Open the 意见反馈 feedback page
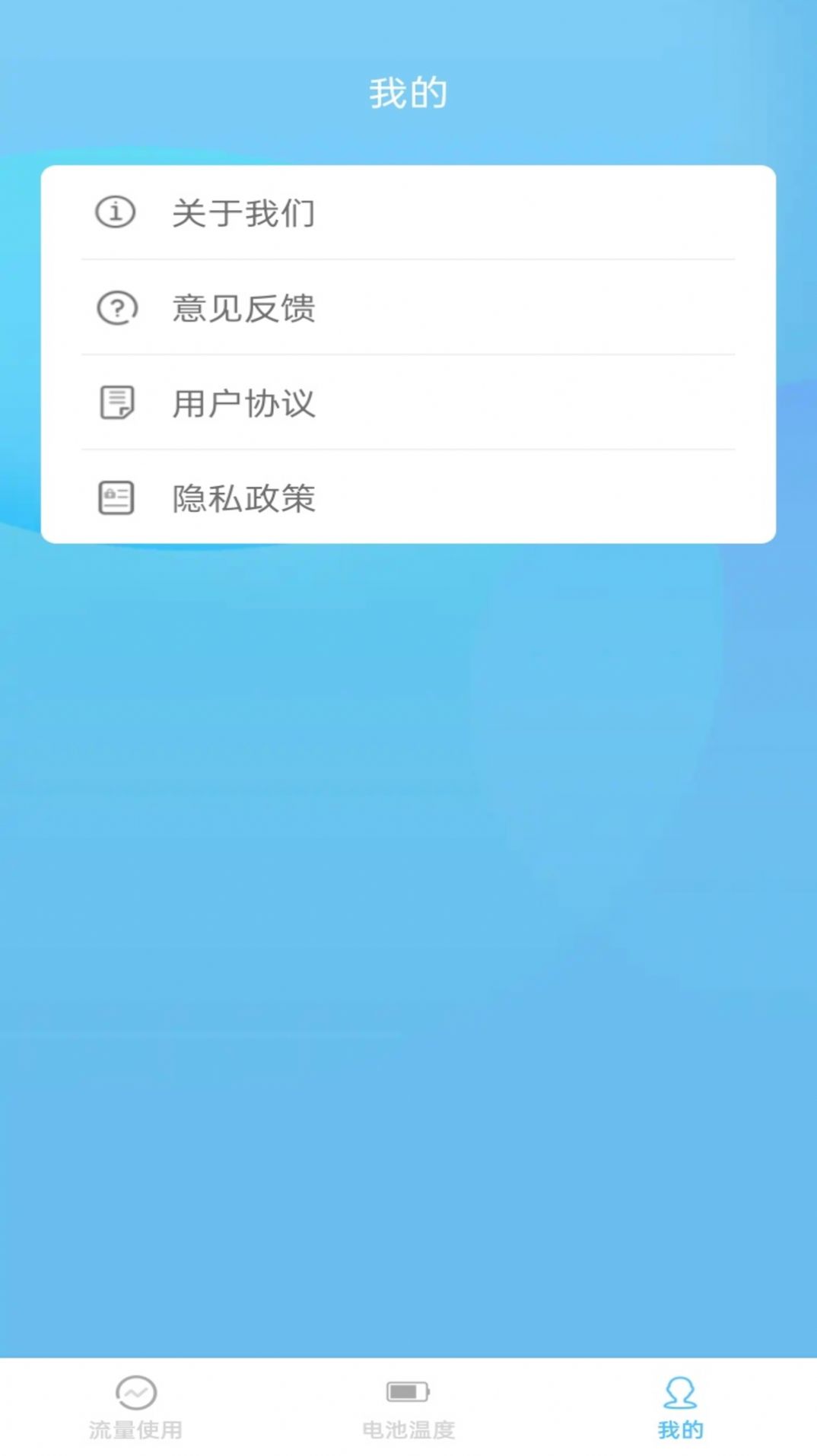The image size is (817, 1456). tap(407, 309)
